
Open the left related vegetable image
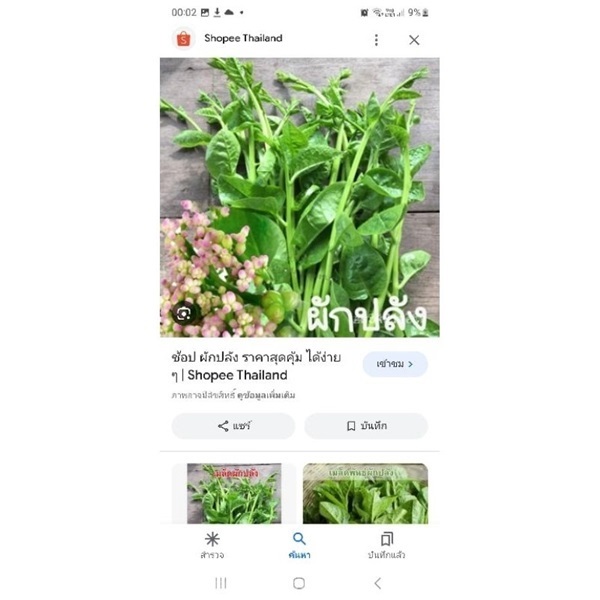pyautogui.click(x=233, y=493)
